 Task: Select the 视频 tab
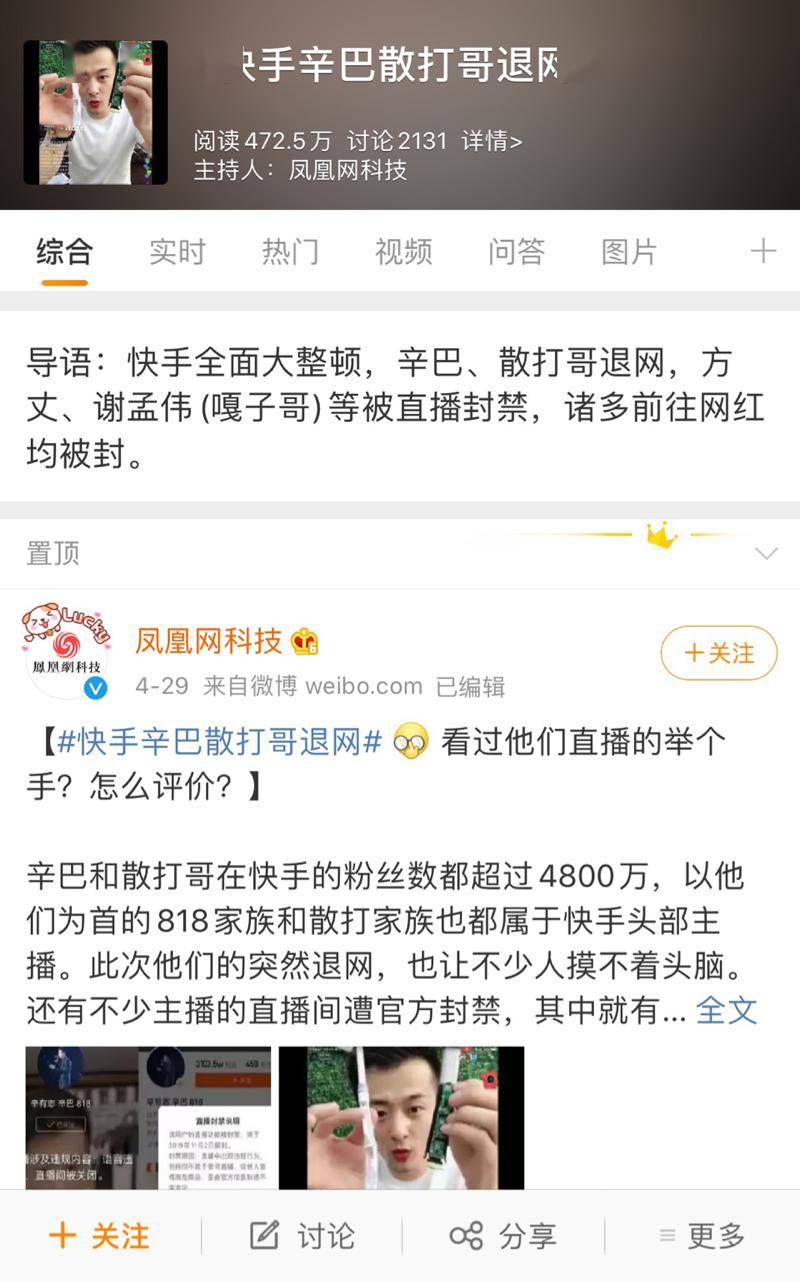point(403,252)
